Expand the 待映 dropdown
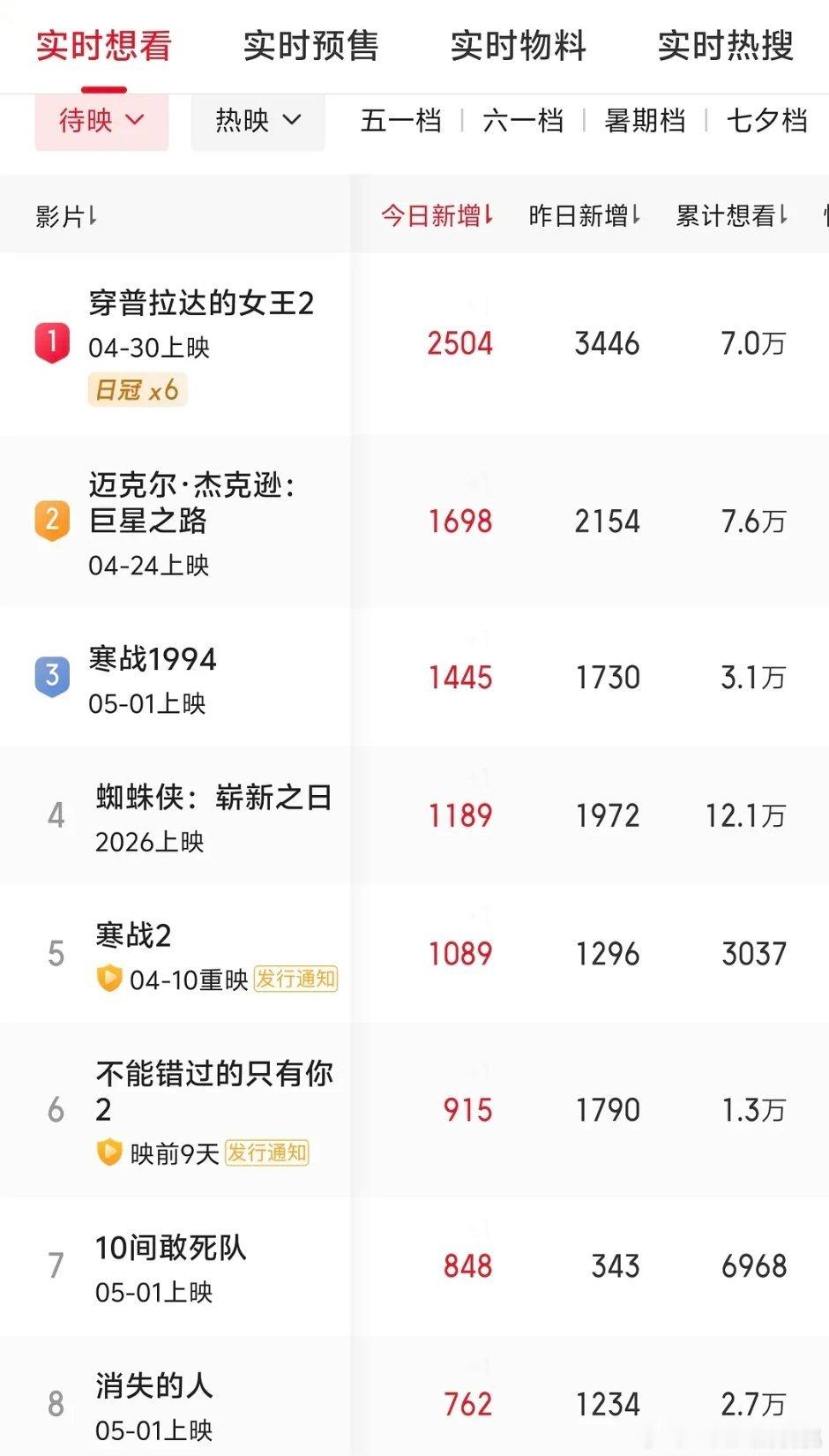Viewport: 829px width, 1456px height. (101, 122)
